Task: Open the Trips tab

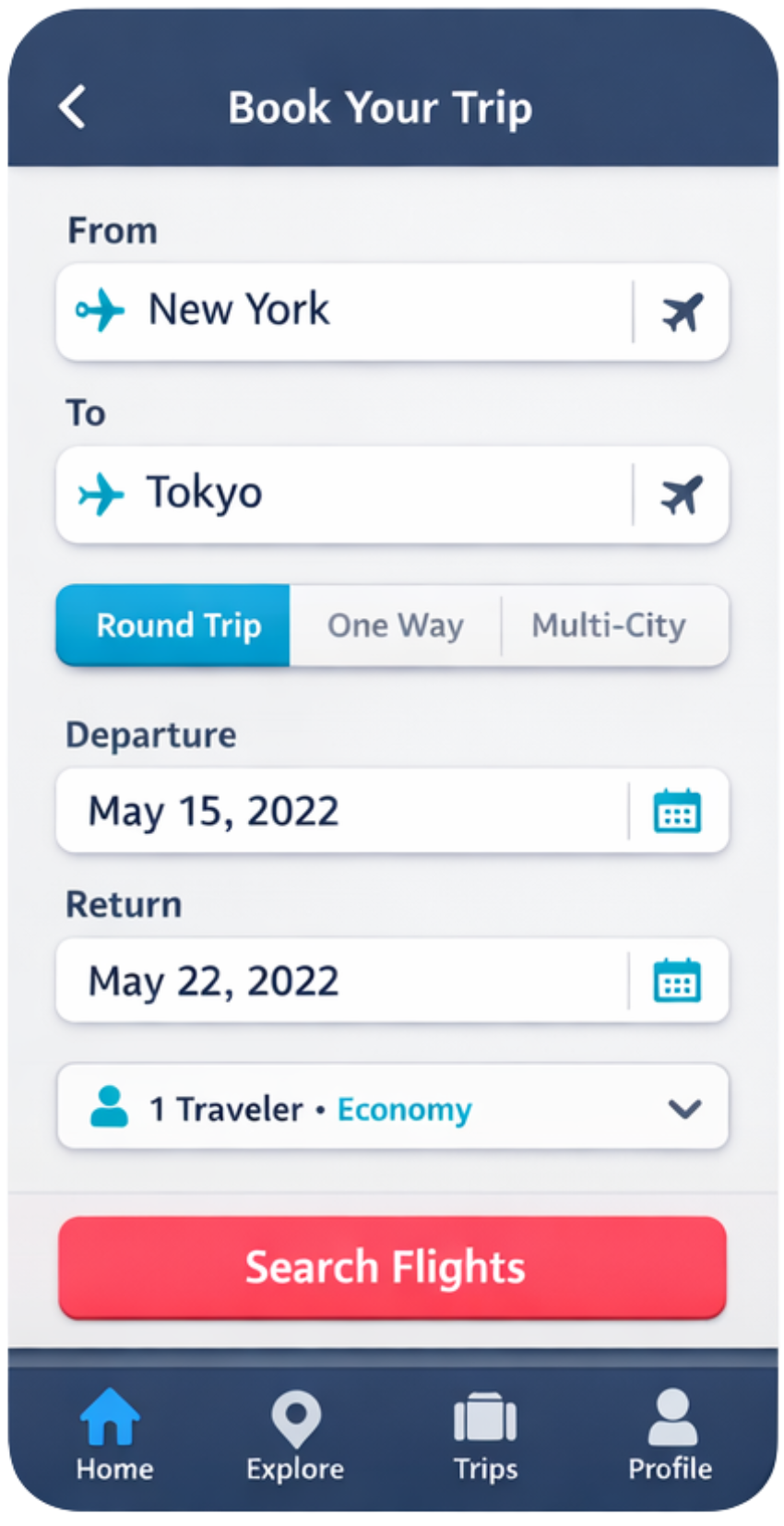Action: coord(485,1436)
